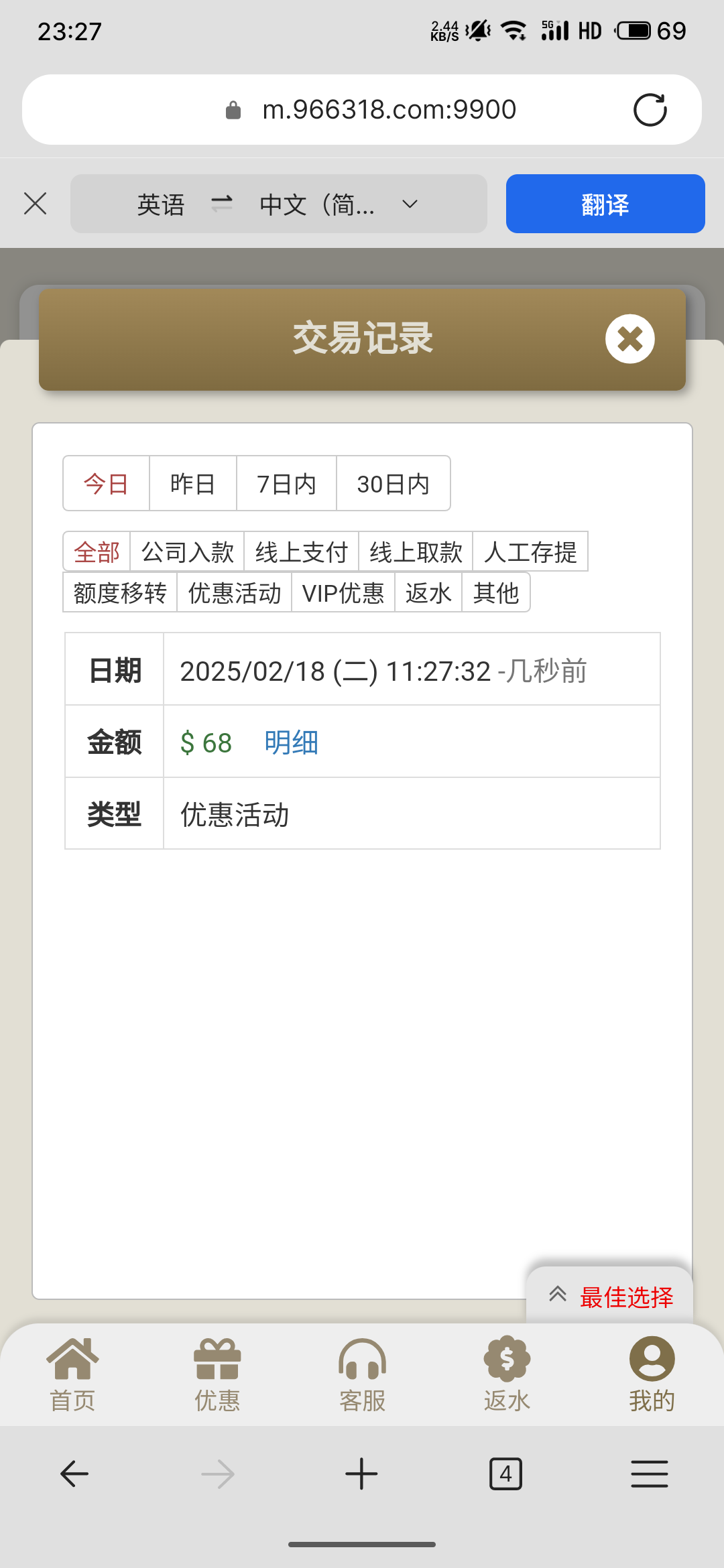Open the translation language dropdown
The image size is (724, 1568).
click(410, 204)
